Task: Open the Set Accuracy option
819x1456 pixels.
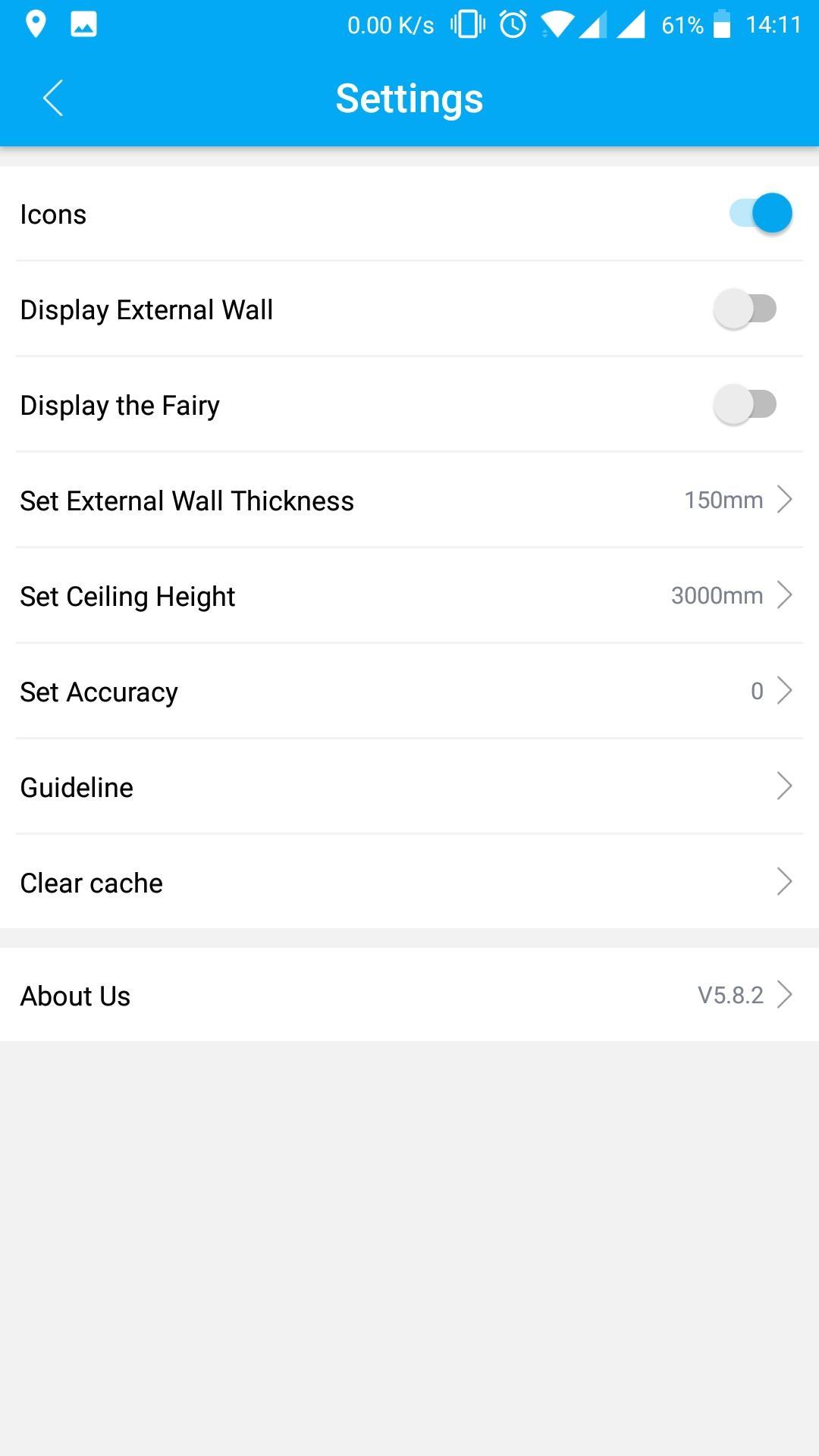Action: coord(409,692)
